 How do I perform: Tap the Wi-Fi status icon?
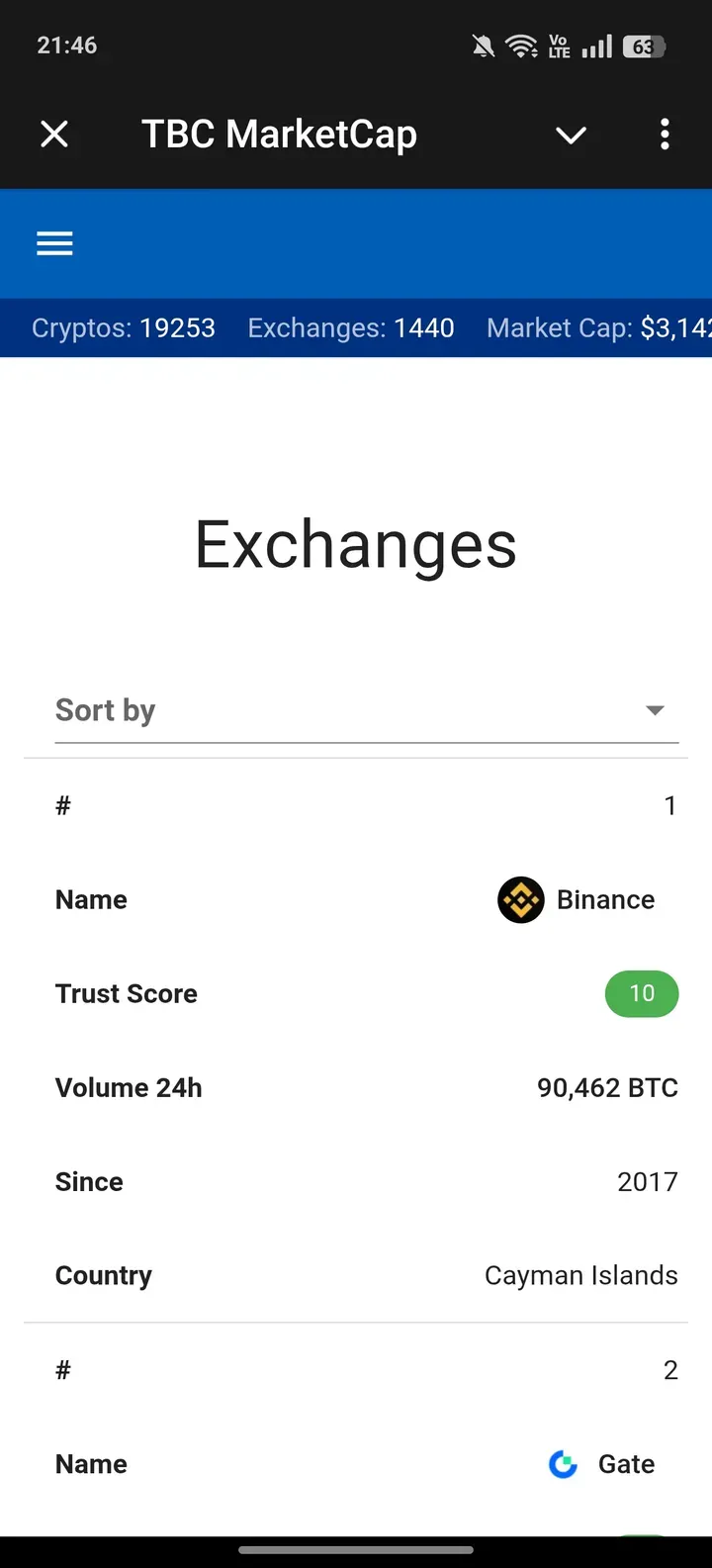(521, 45)
